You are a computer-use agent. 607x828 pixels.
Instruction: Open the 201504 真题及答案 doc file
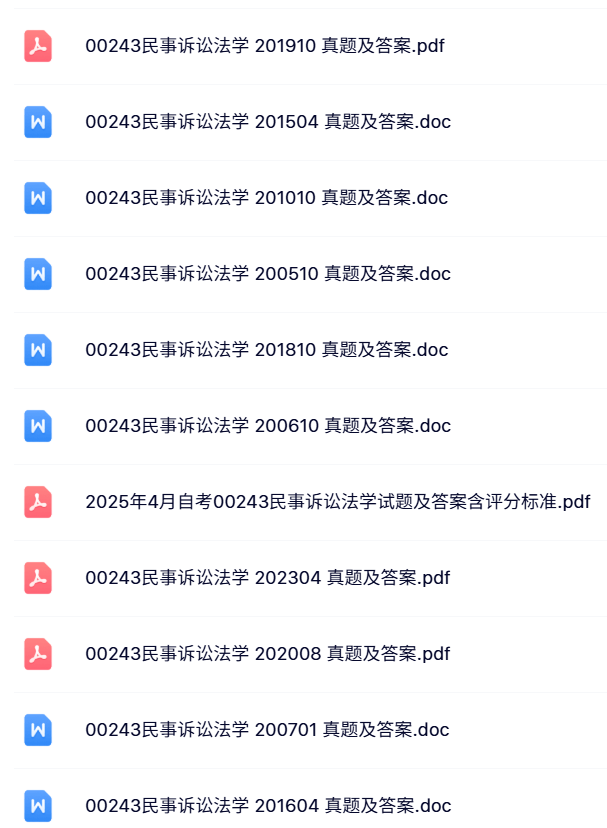pyautogui.click(x=268, y=122)
